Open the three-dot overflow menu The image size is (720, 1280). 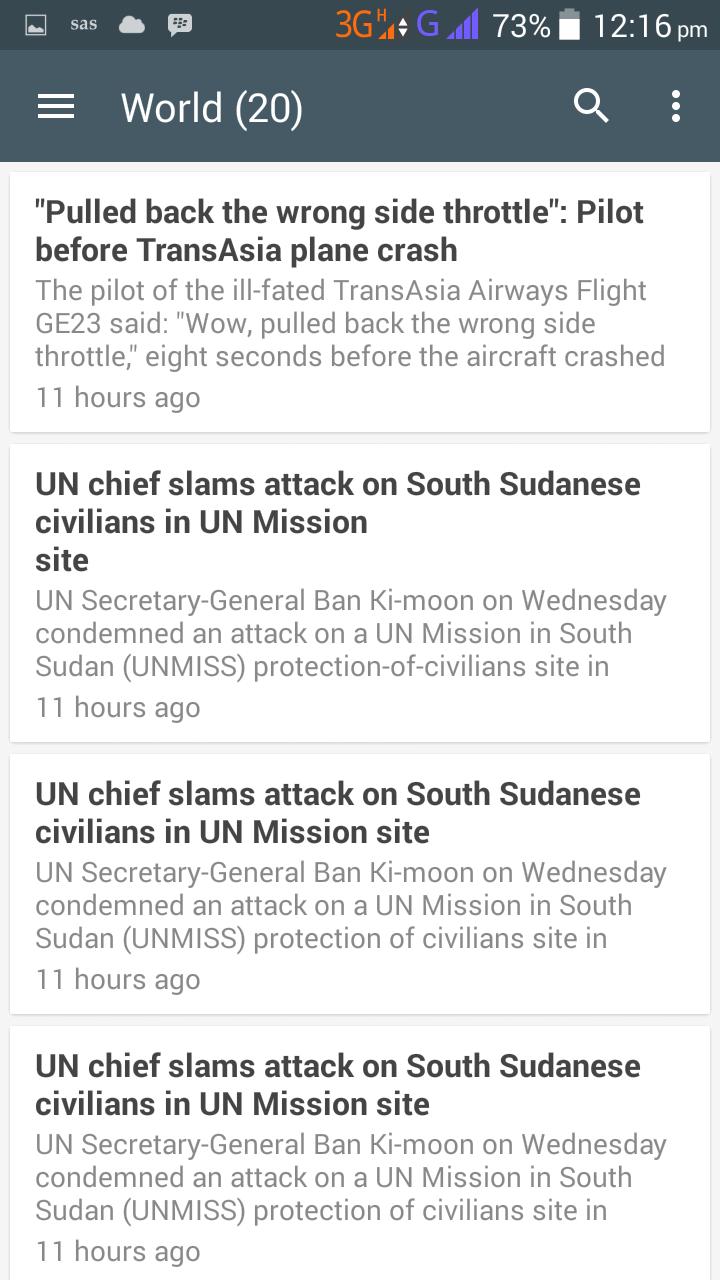[x=675, y=106]
